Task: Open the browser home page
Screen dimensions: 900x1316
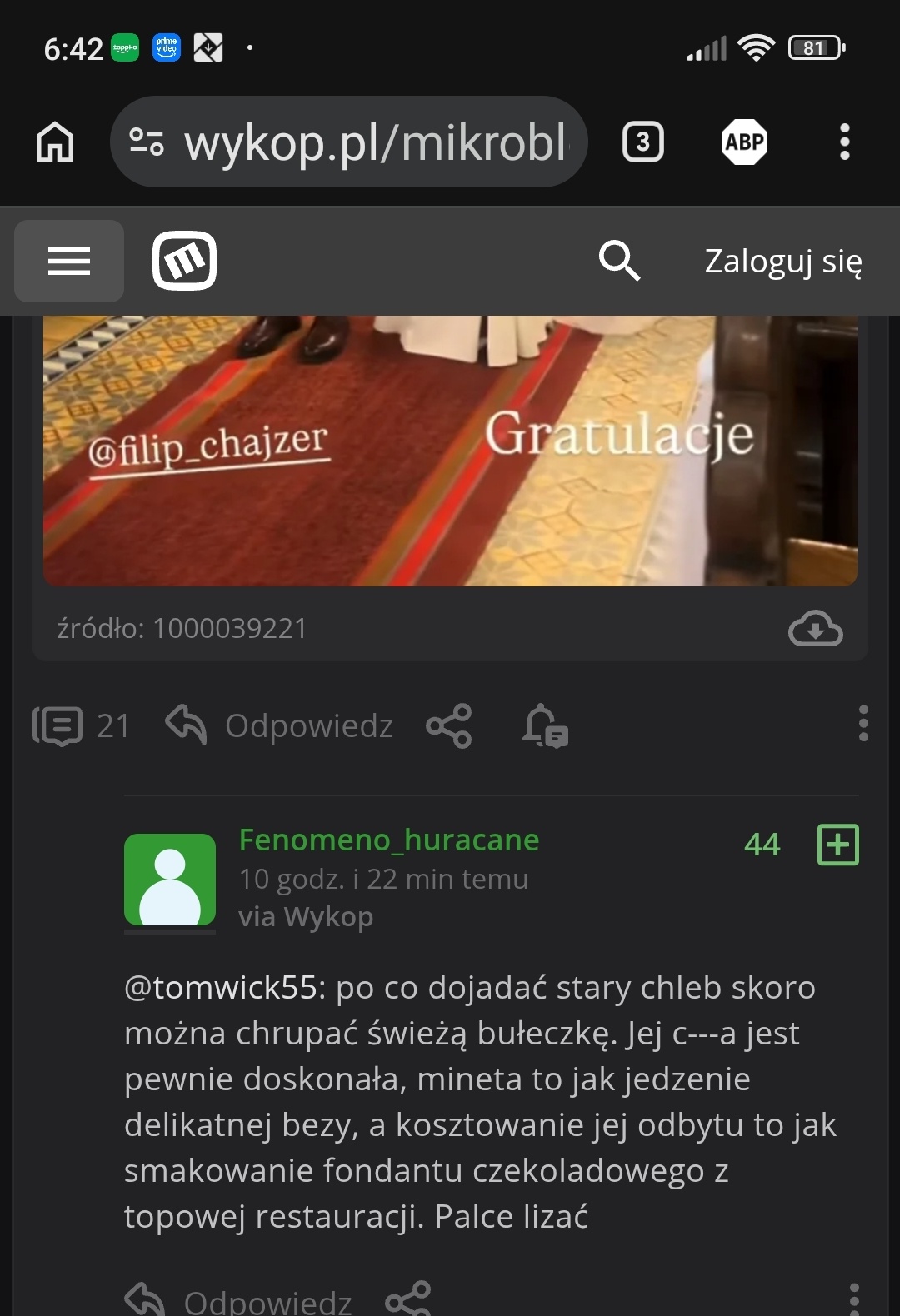Action: [x=55, y=142]
